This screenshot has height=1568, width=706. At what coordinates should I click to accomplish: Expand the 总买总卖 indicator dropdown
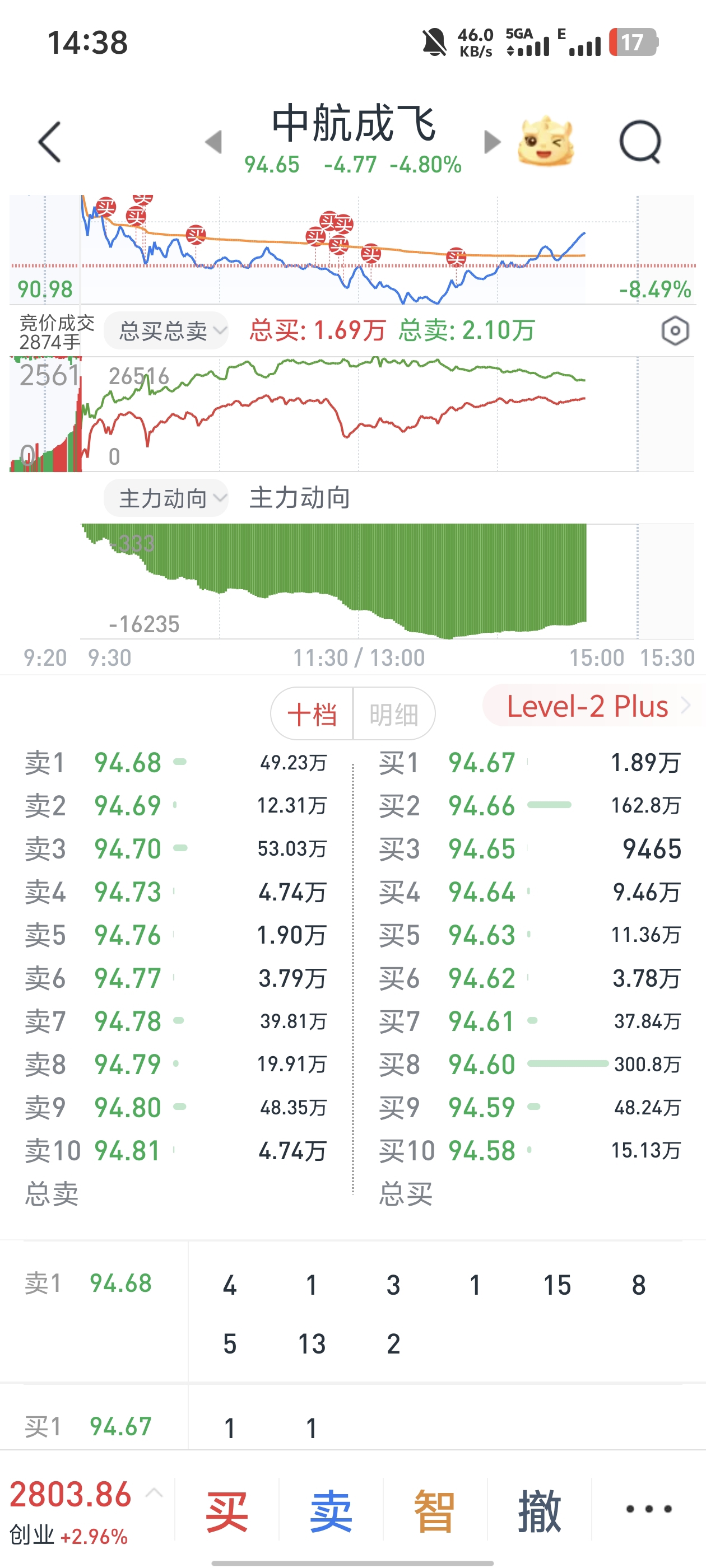point(166,330)
